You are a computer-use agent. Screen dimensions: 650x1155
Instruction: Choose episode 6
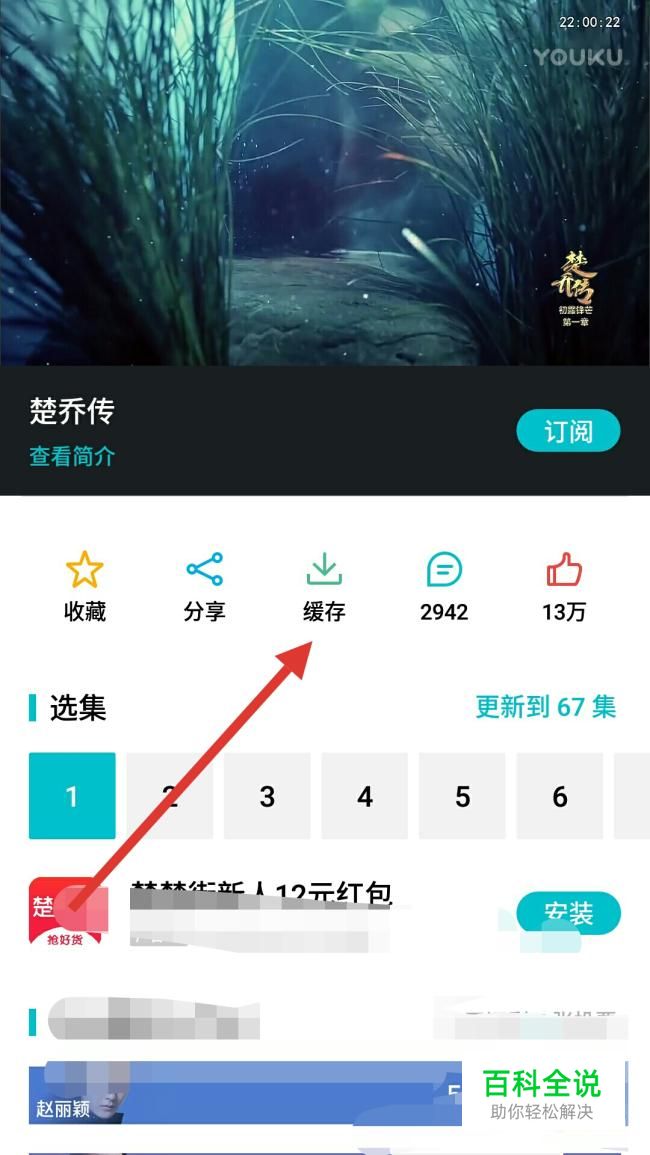(559, 796)
